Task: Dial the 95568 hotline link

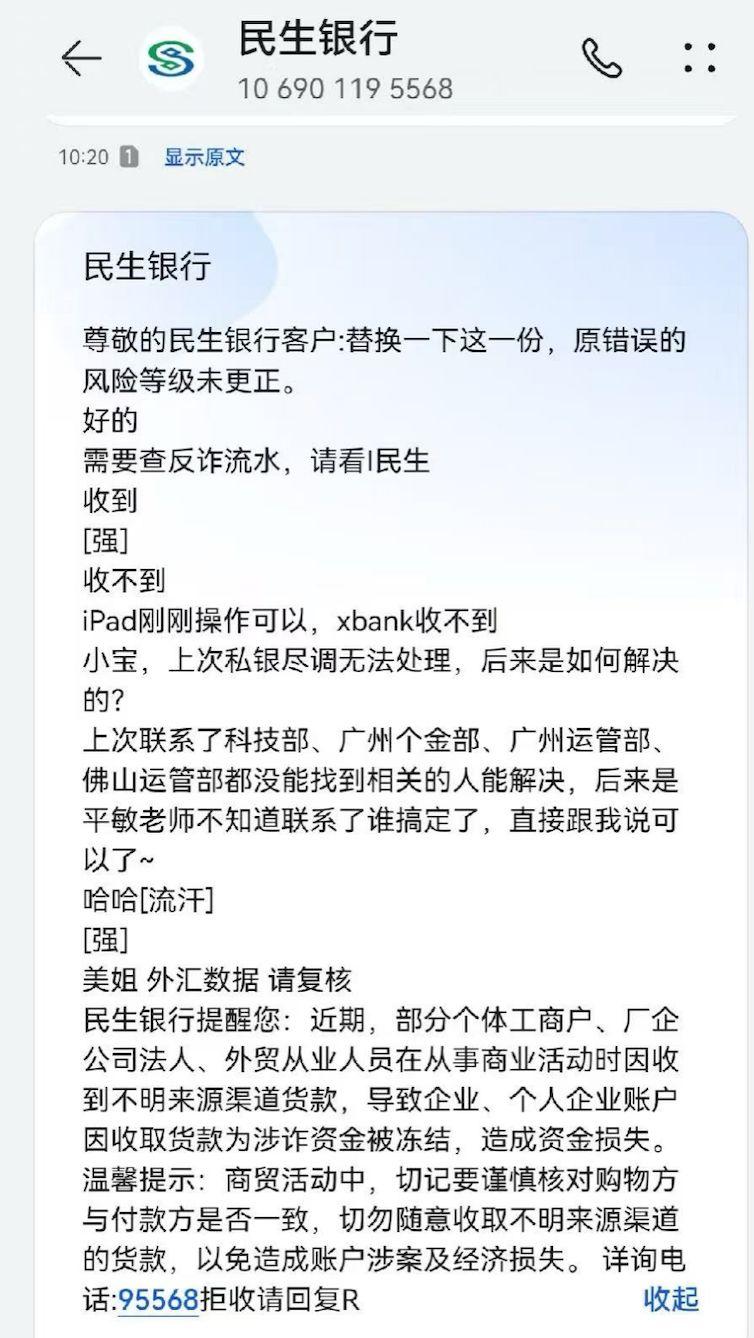Action: [x=159, y=1299]
